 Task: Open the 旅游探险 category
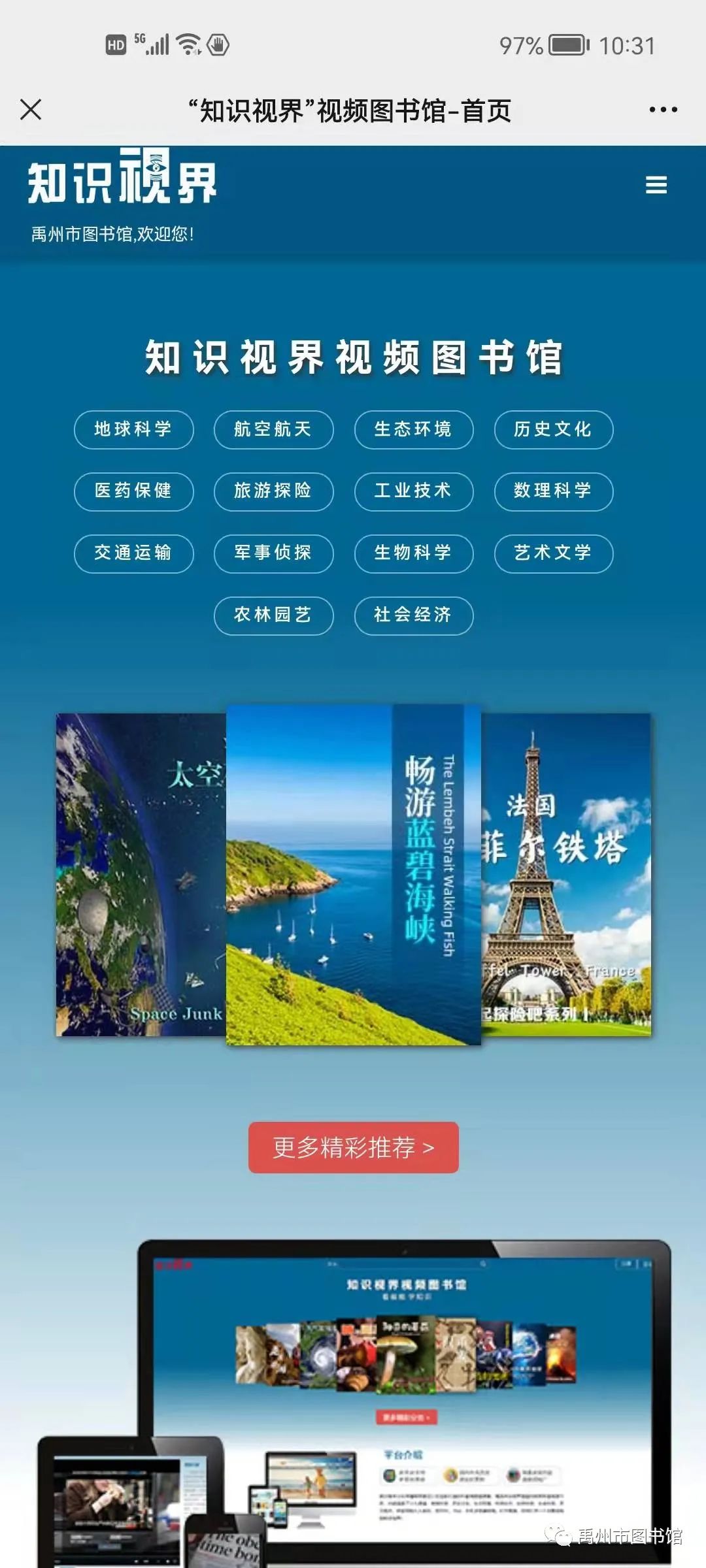pos(273,491)
